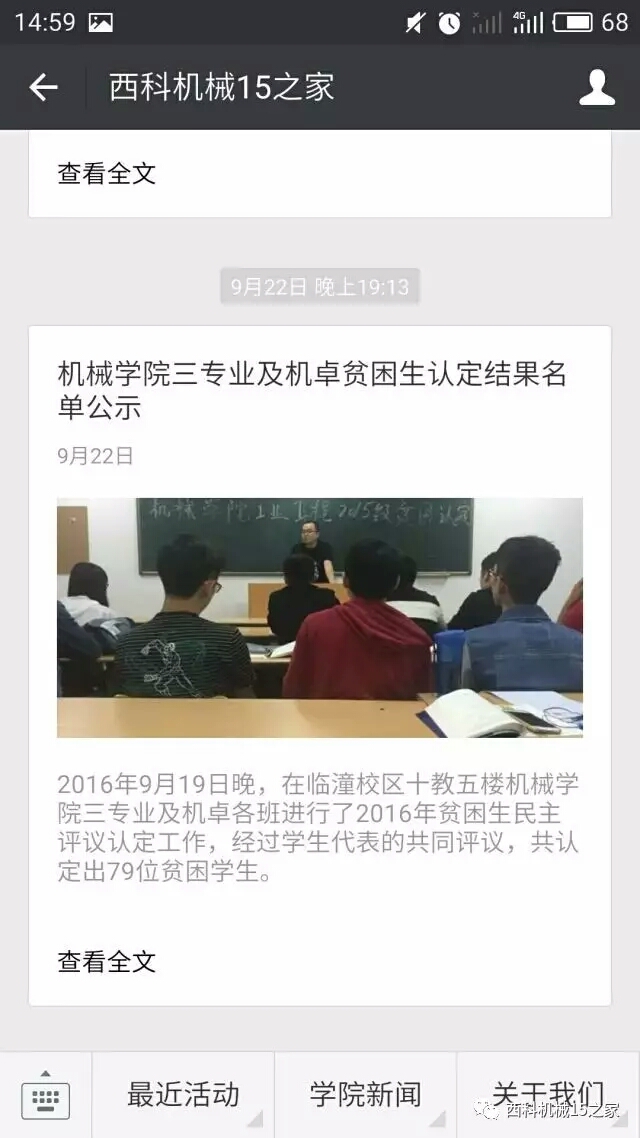This screenshot has height=1138, width=640.
Task: Open the 关于我们 menu
Action: 548,1093
